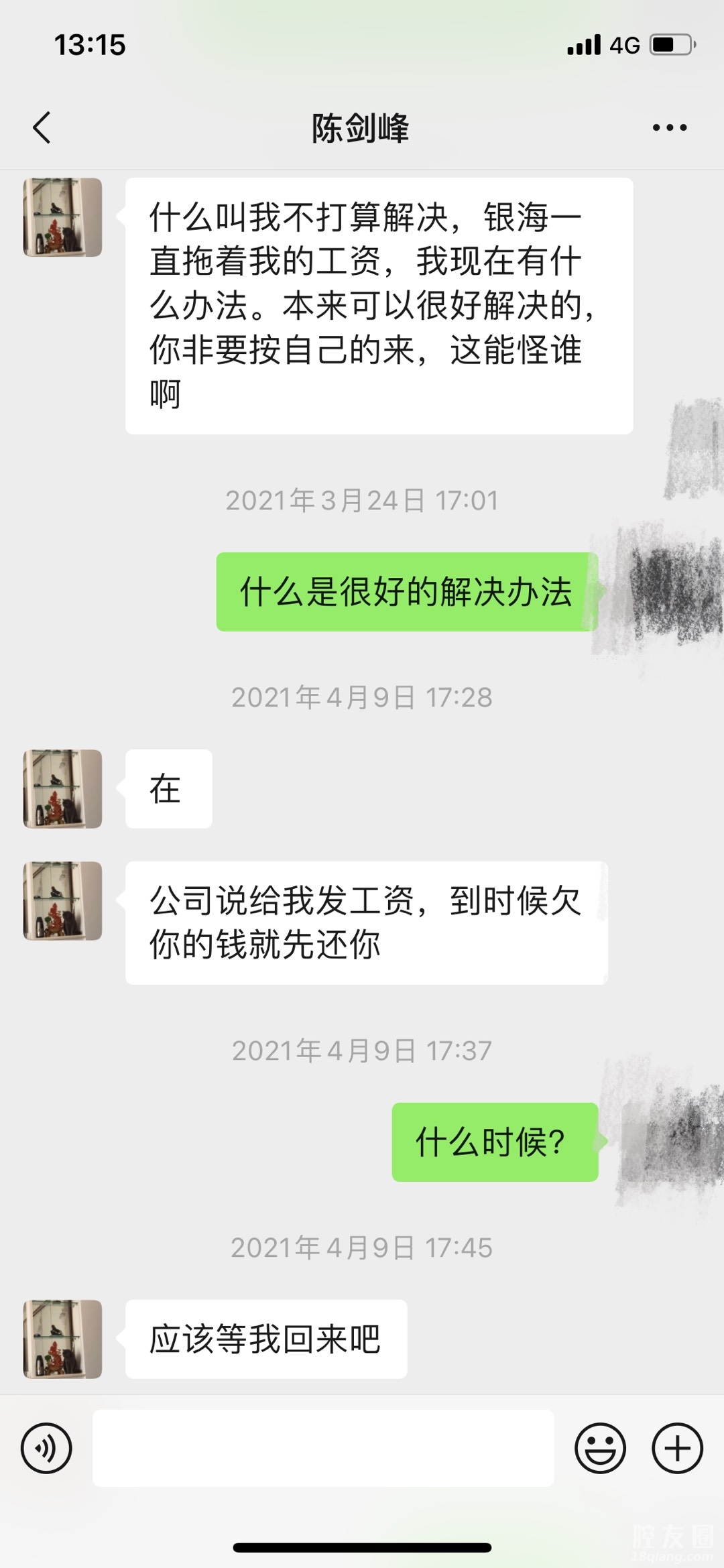The height and width of the screenshot is (1568, 724).
Task: Open the plus attachment menu
Action: coord(677,1448)
